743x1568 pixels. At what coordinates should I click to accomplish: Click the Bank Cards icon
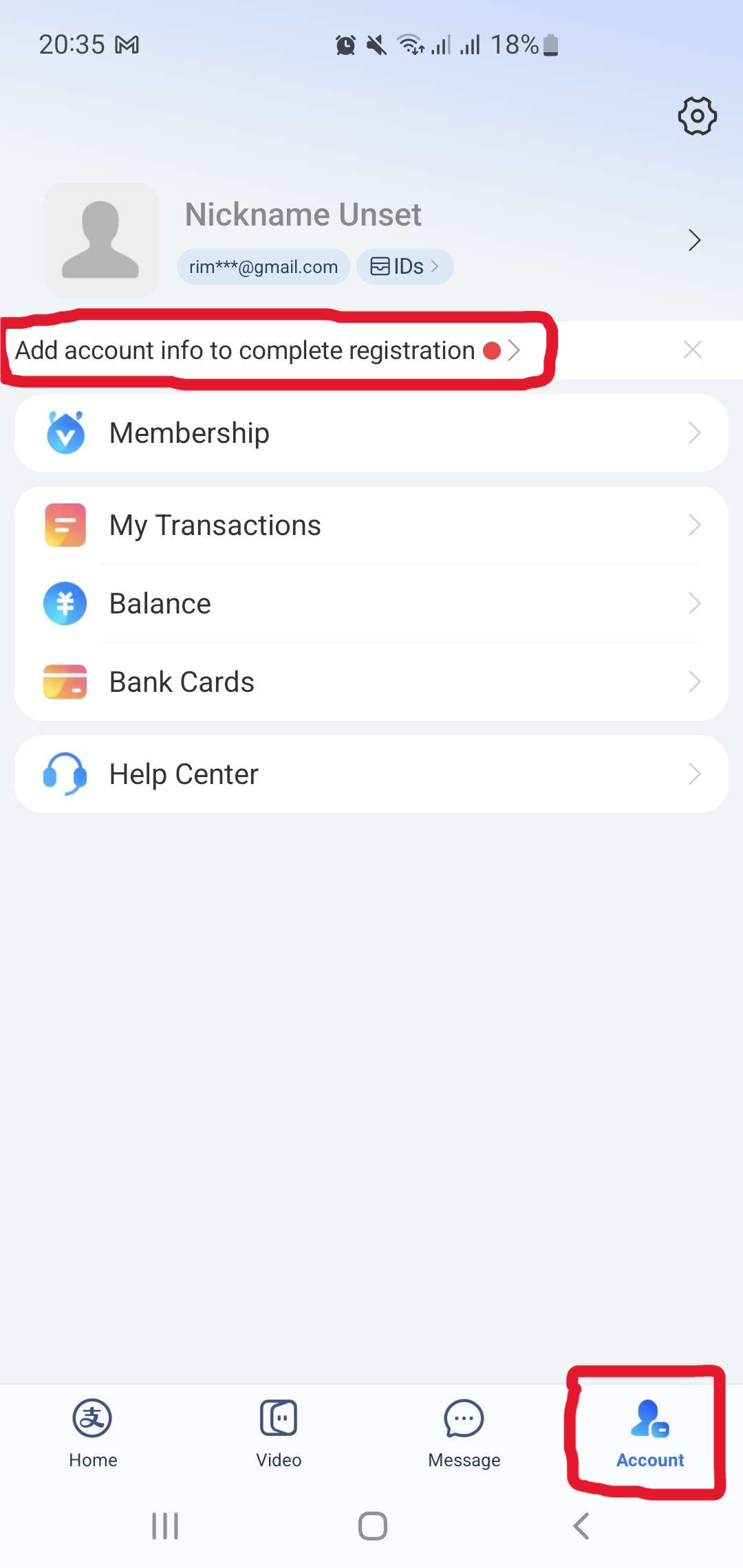(64, 682)
